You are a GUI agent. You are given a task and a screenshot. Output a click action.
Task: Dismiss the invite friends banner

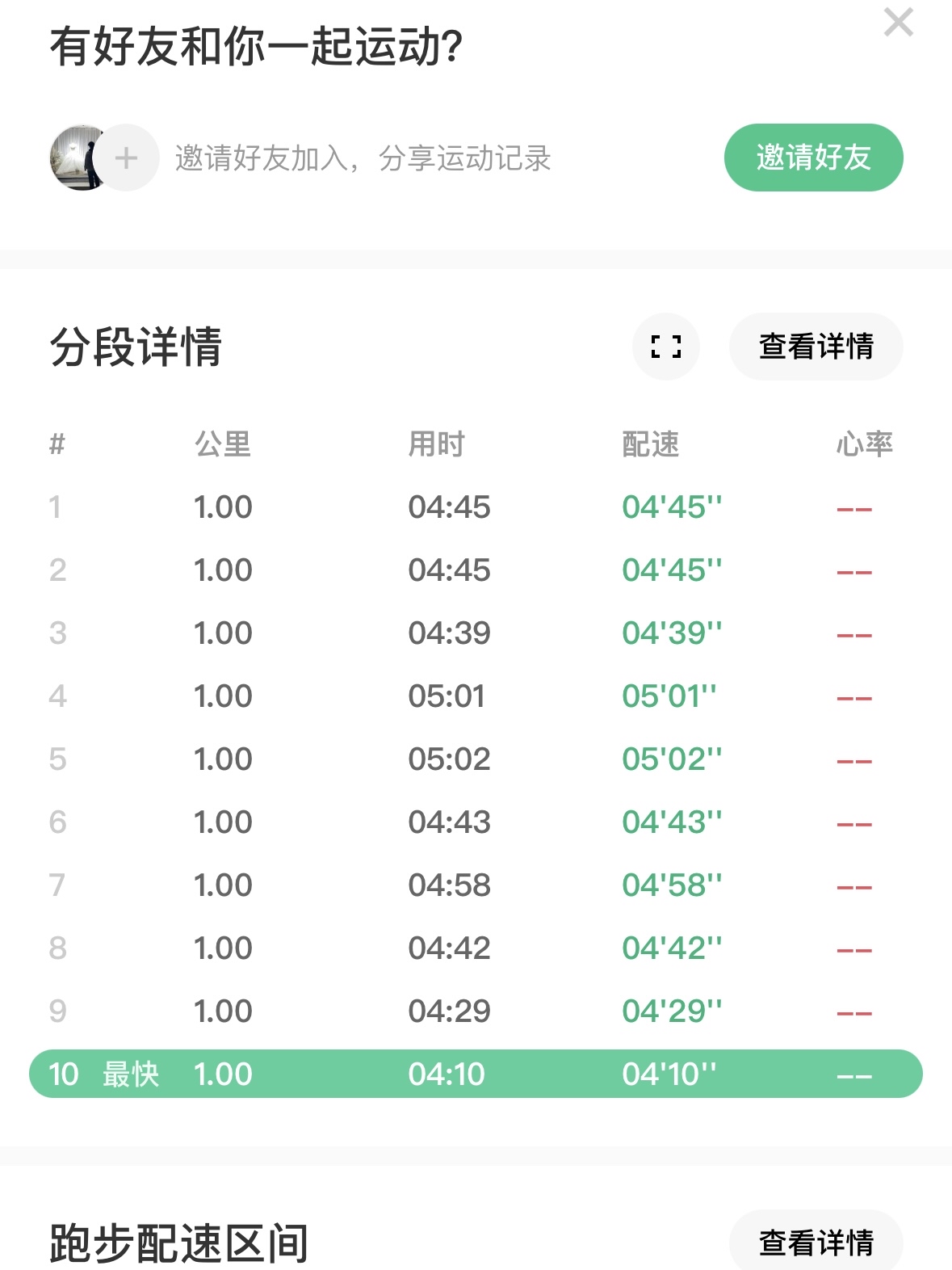tap(898, 23)
